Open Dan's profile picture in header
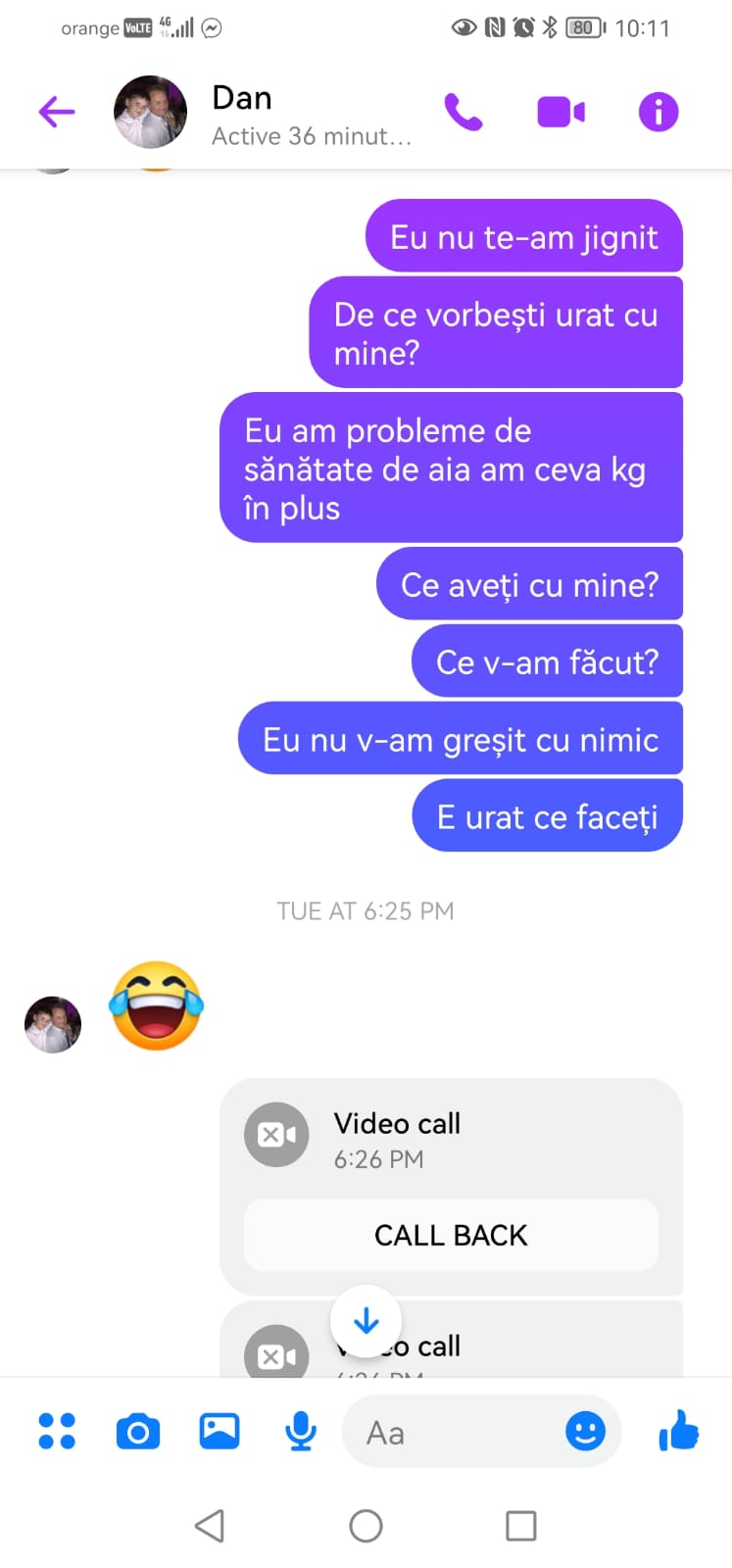 (150, 112)
